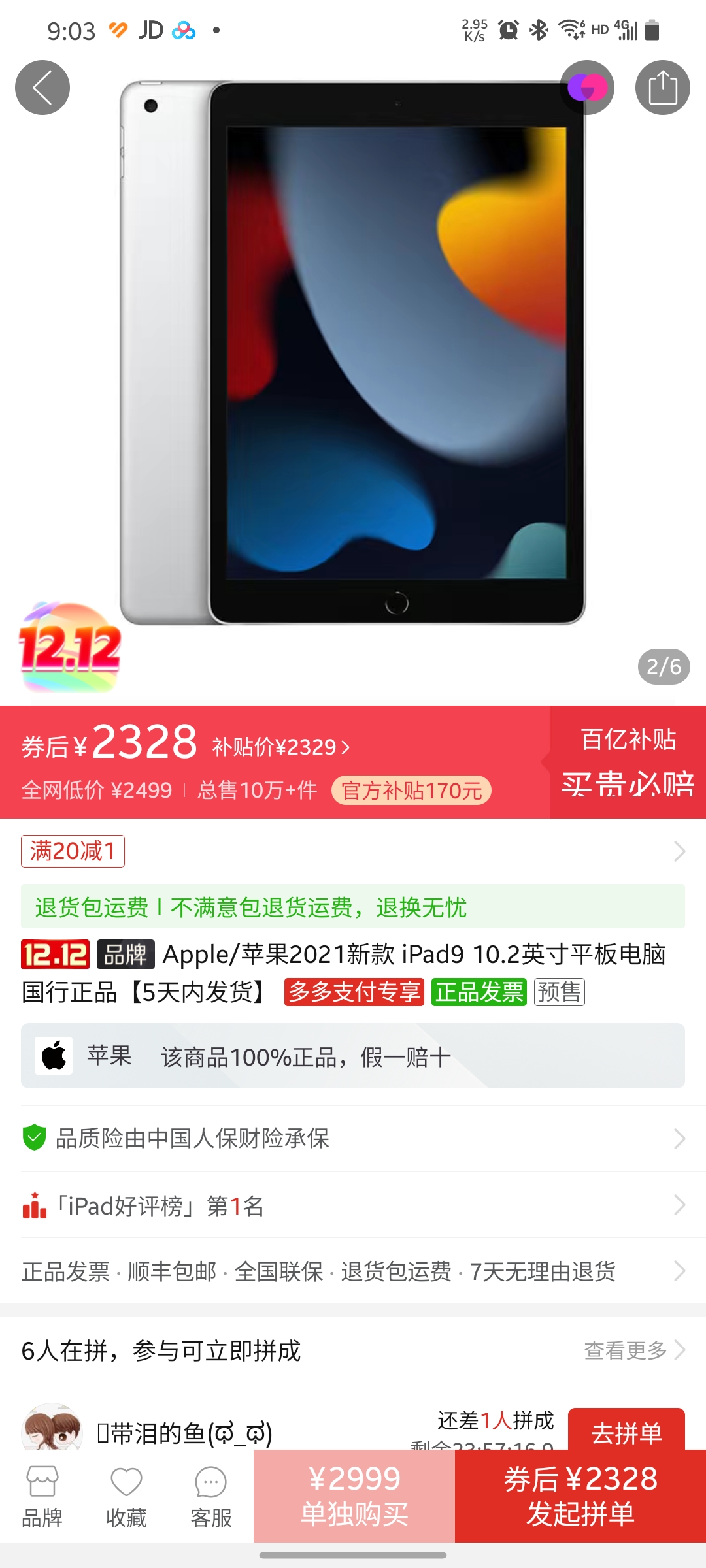Open the purple-pink circle icon beside share
706x1568 pixels.
(x=587, y=88)
